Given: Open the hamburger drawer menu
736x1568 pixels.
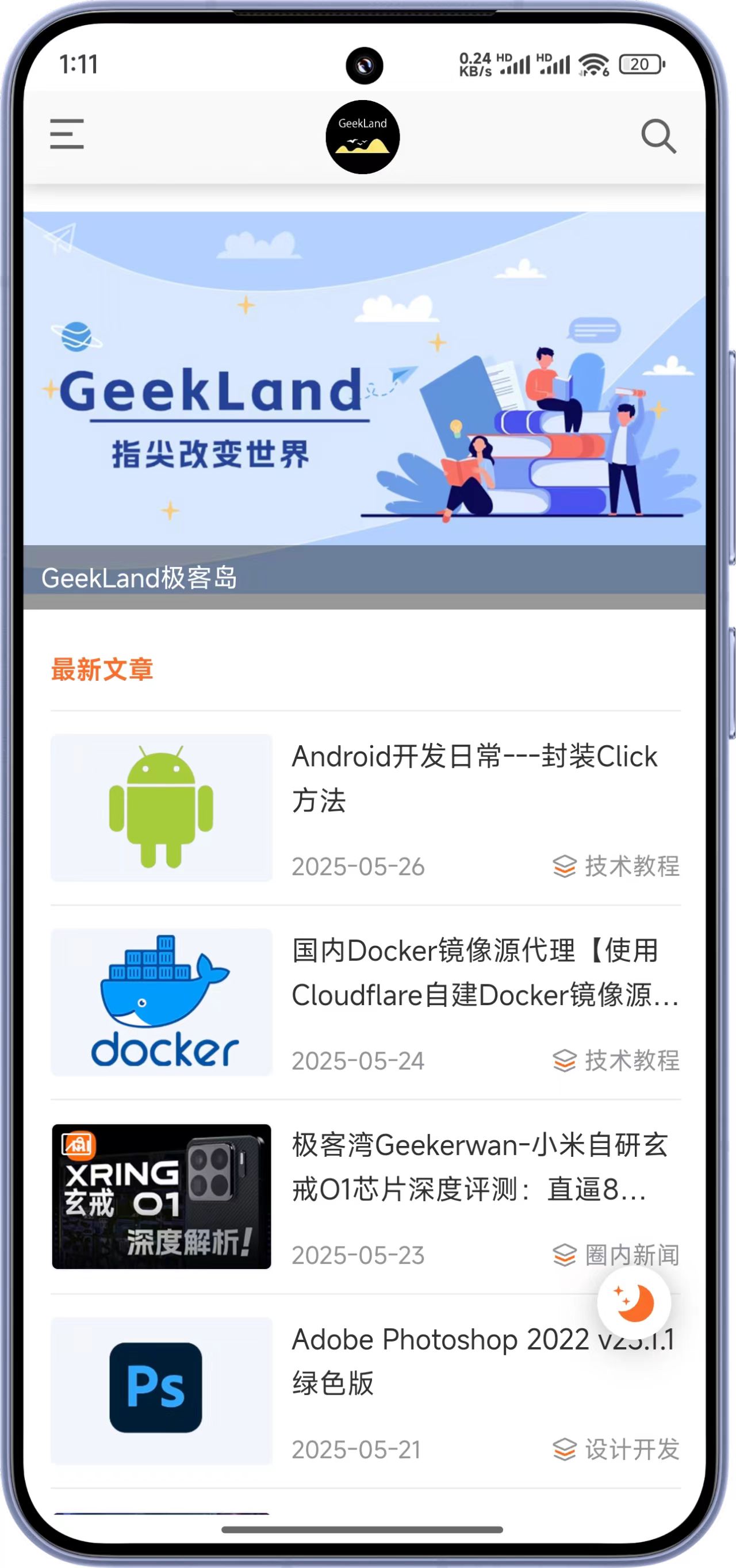Looking at the screenshot, I should pos(66,134).
